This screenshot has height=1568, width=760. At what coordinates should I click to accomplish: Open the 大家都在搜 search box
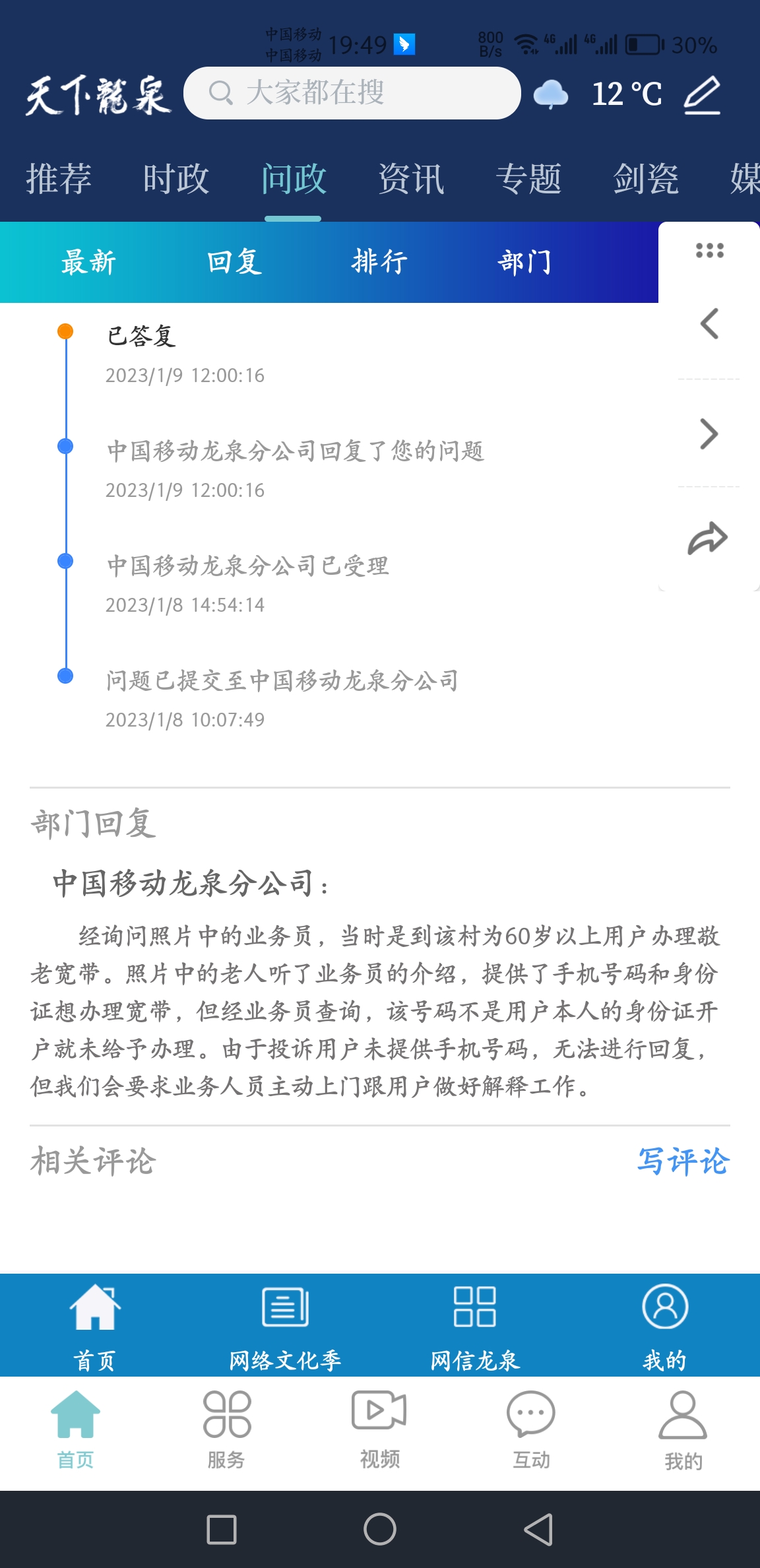[352, 93]
